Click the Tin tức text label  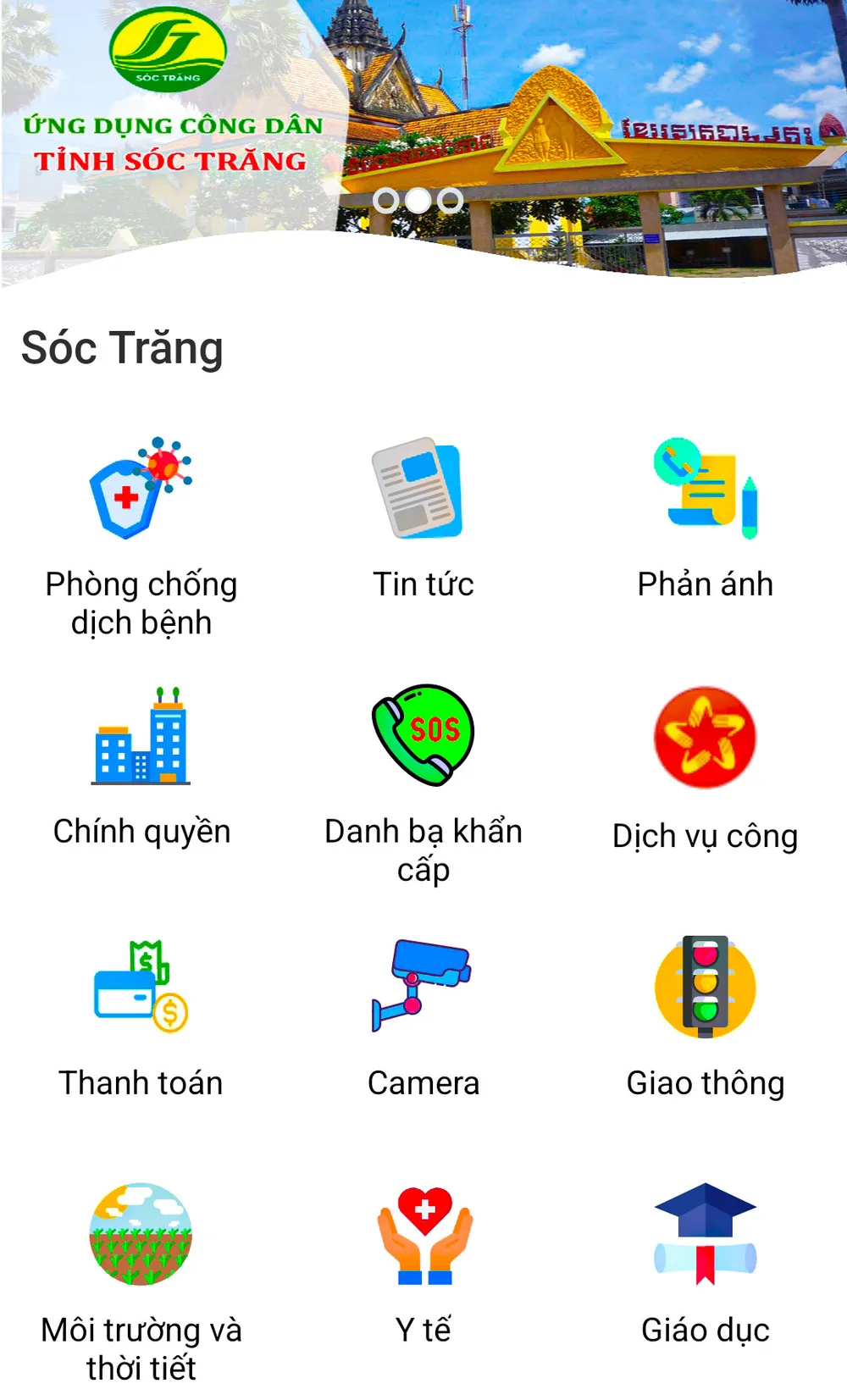(423, 583)
